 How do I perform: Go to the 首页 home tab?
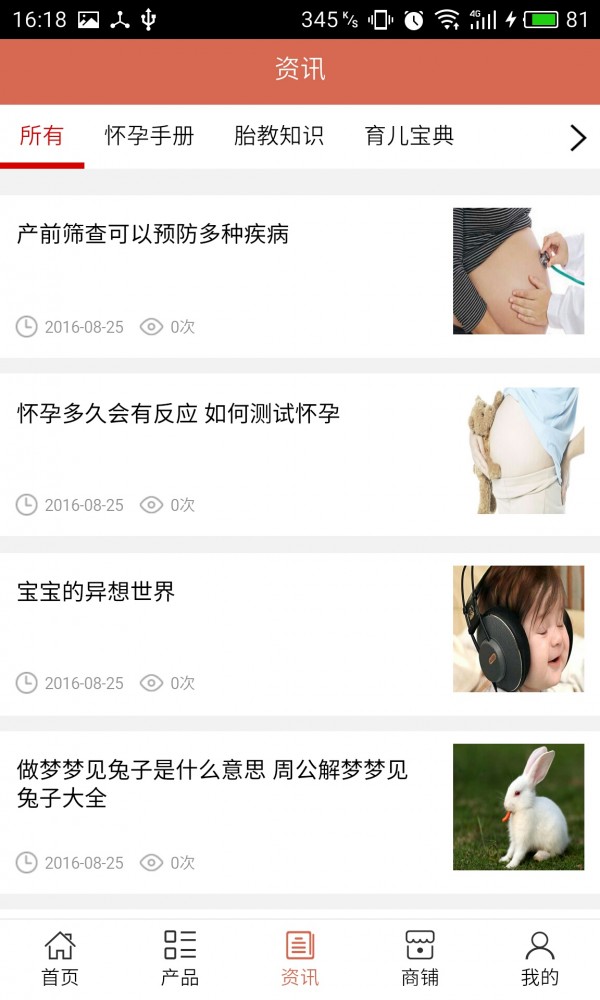(60, 958)
